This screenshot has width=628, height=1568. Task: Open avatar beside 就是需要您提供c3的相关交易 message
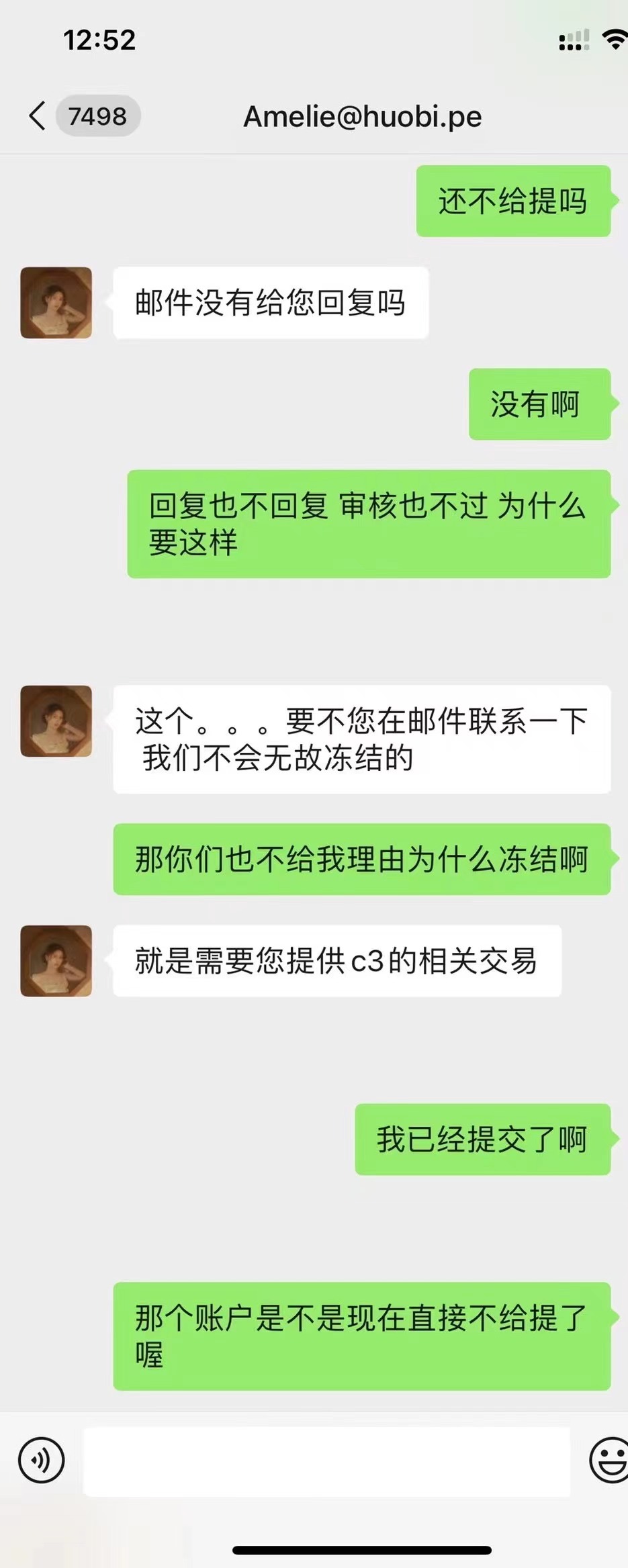click(x=56, y=961)
